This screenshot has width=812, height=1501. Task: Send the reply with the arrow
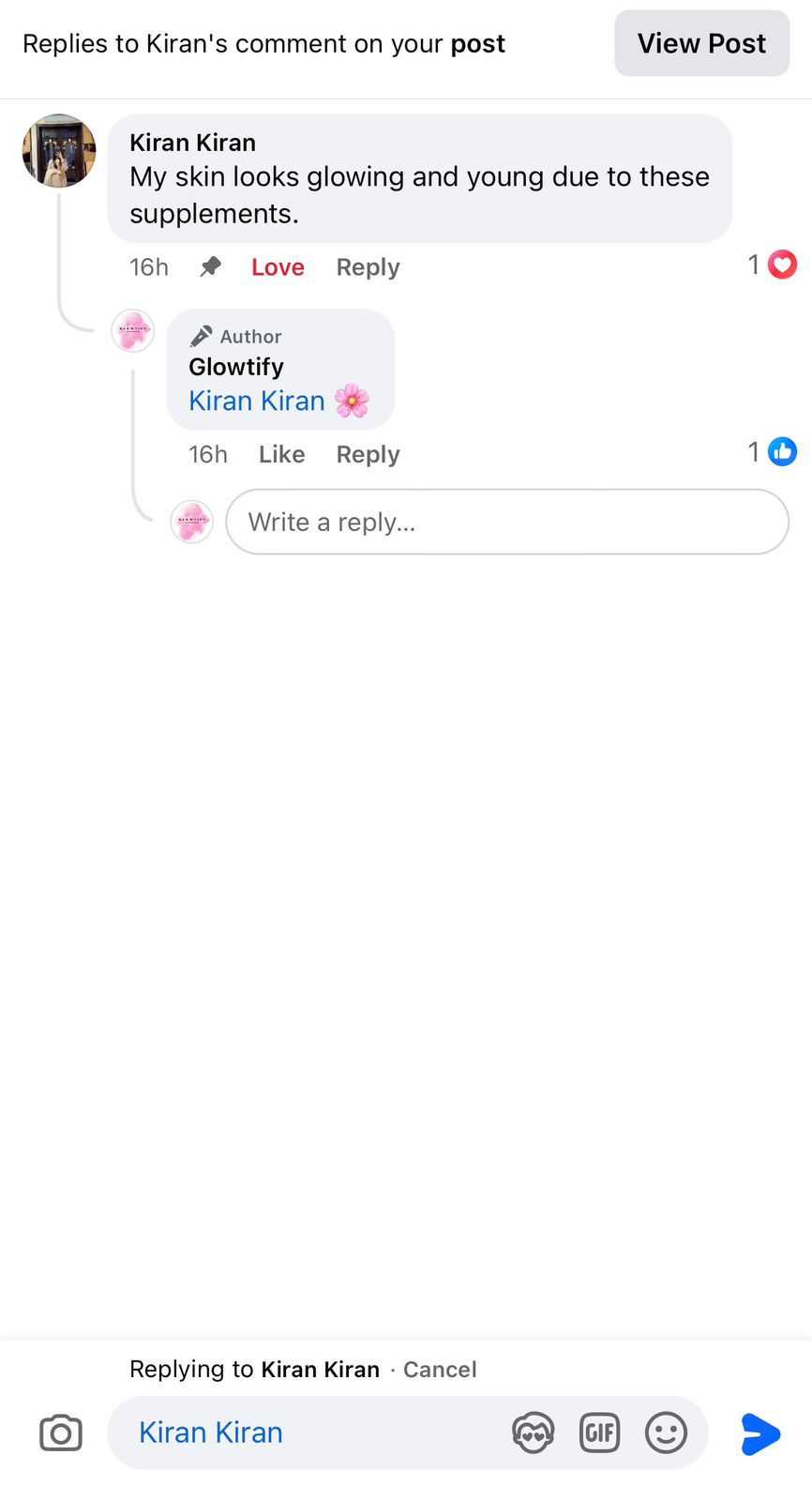click(759, 1433)
